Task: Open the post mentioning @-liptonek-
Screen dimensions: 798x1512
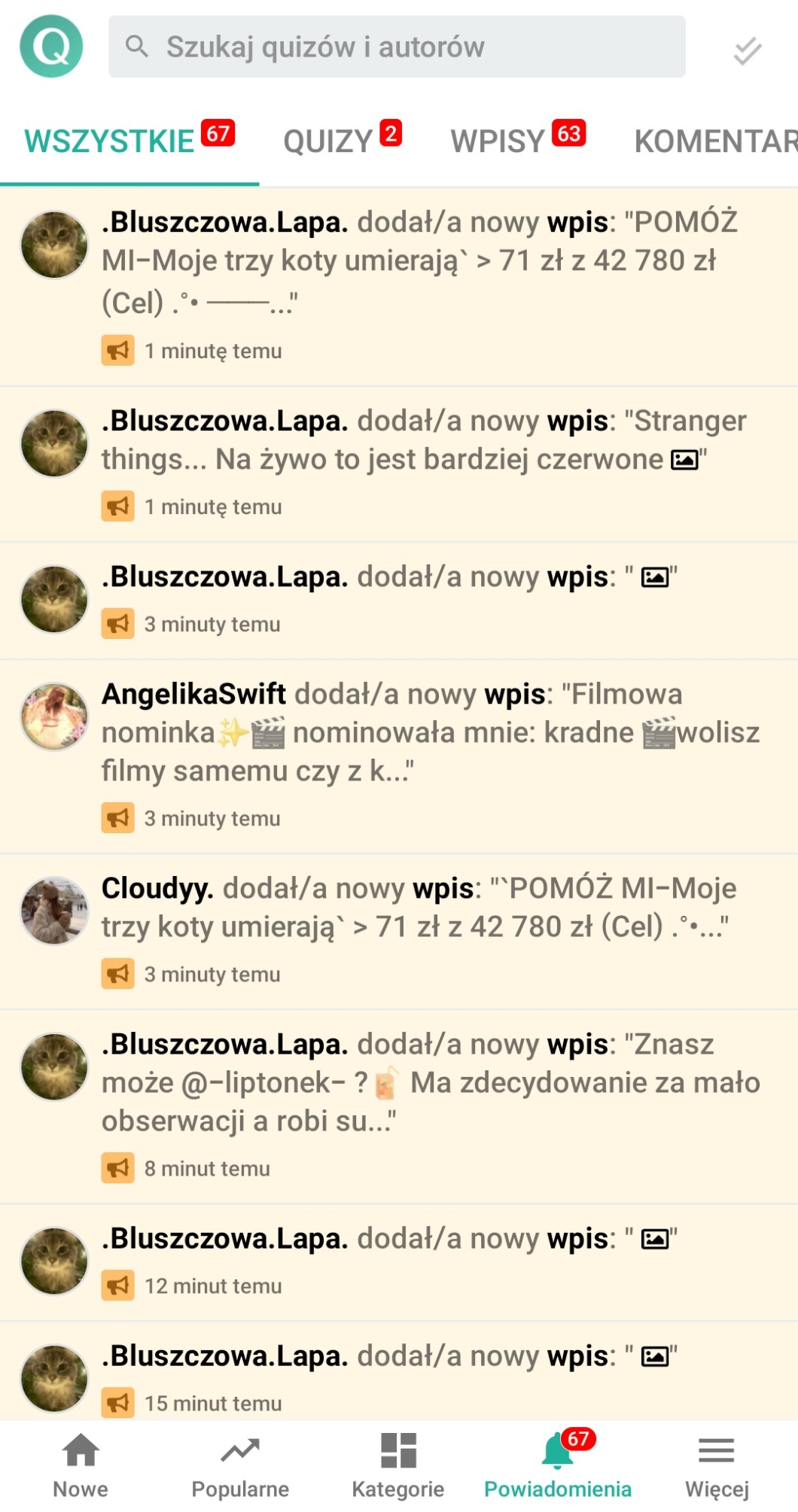Action: click(429, 1083)
